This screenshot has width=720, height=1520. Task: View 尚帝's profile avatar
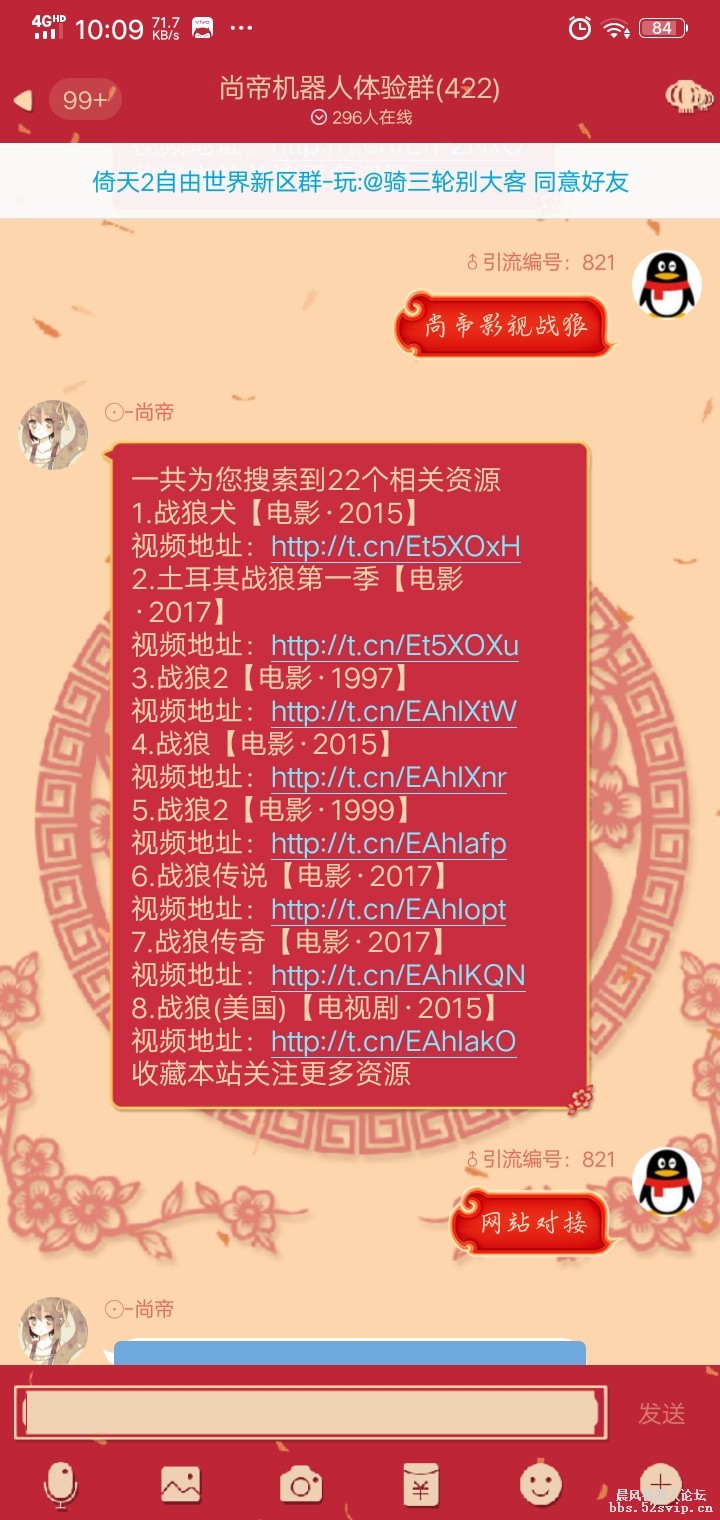point(54,435)
